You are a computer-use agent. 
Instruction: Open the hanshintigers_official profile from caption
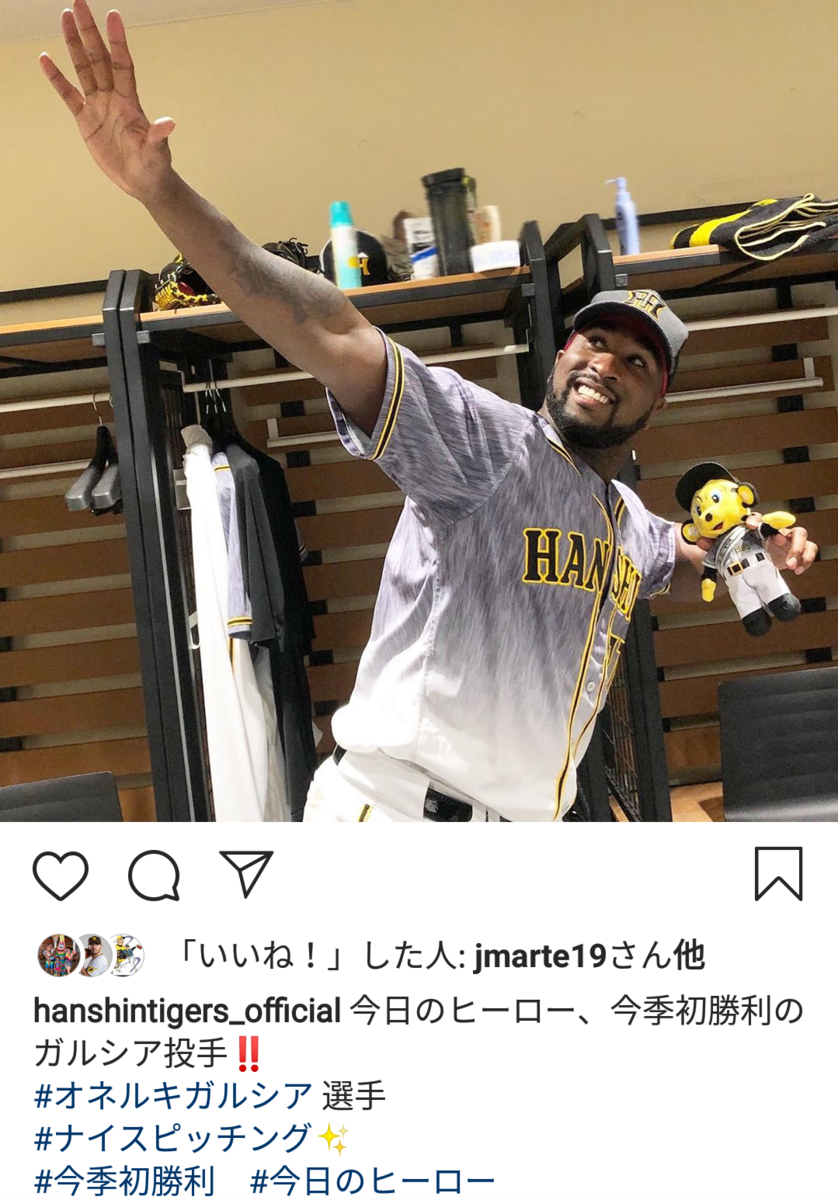[x=188, y=1012]
